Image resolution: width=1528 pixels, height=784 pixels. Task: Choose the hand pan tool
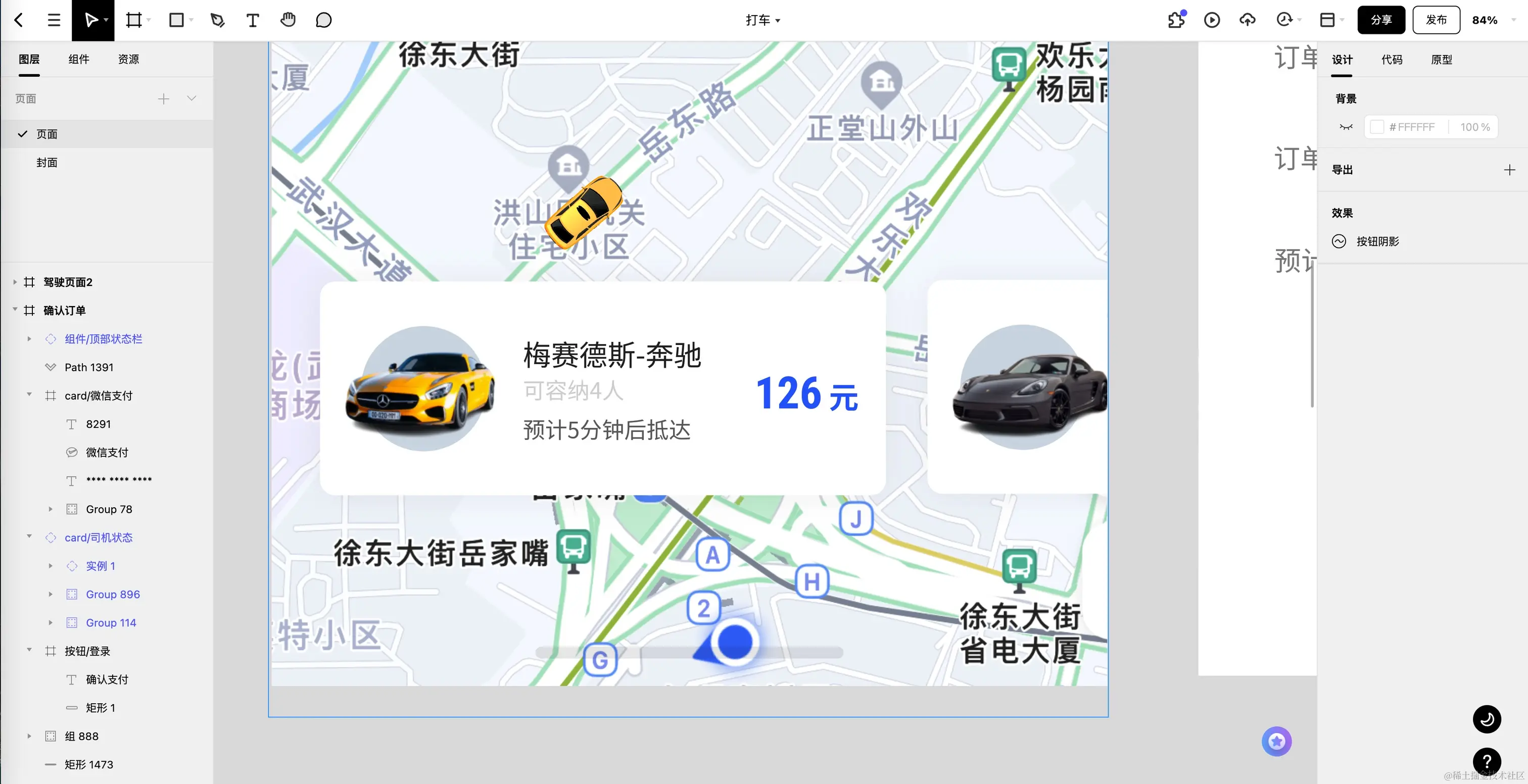pos(288,20)
